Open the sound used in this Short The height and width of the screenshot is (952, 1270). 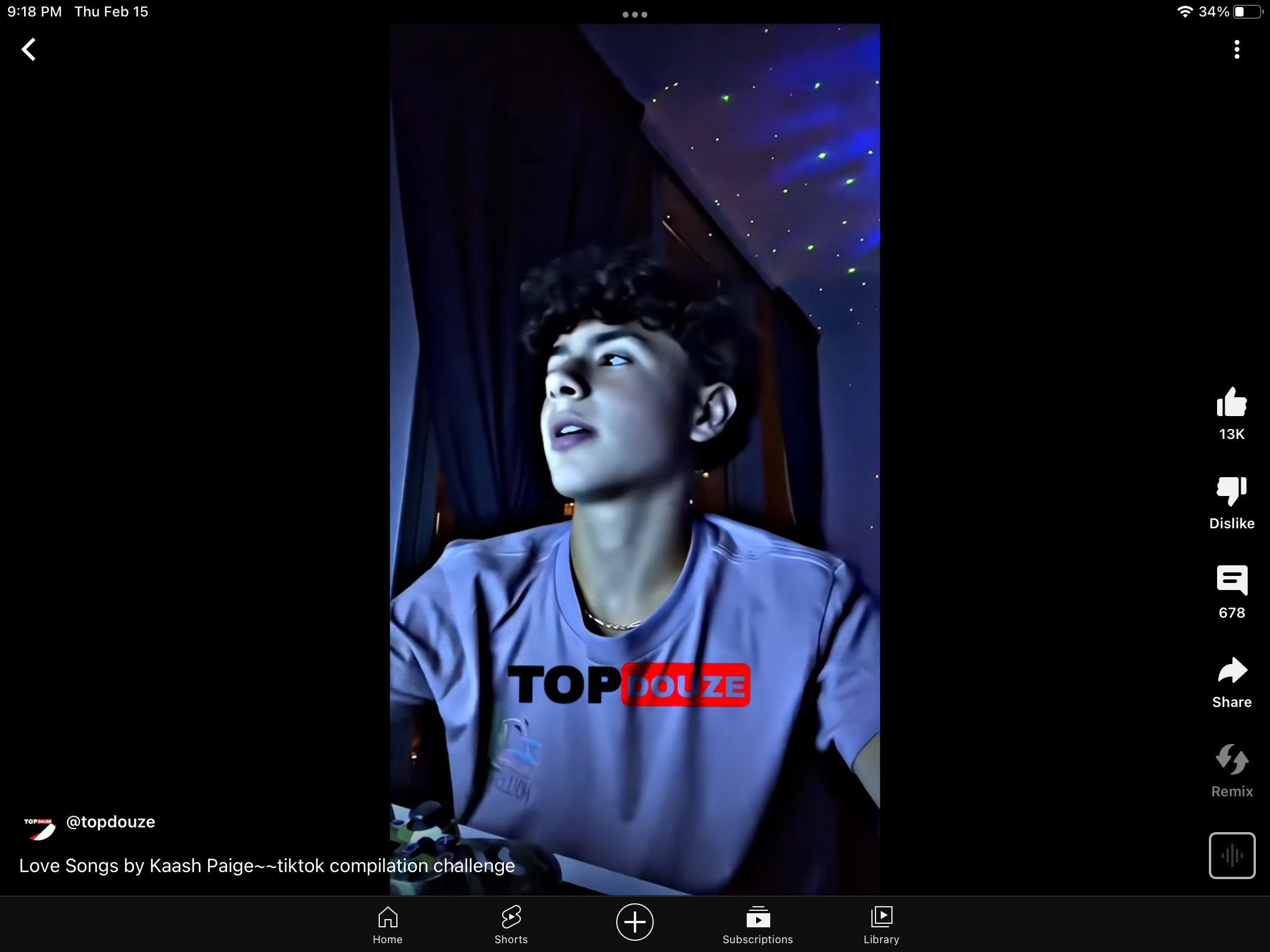pos(1231,855)
